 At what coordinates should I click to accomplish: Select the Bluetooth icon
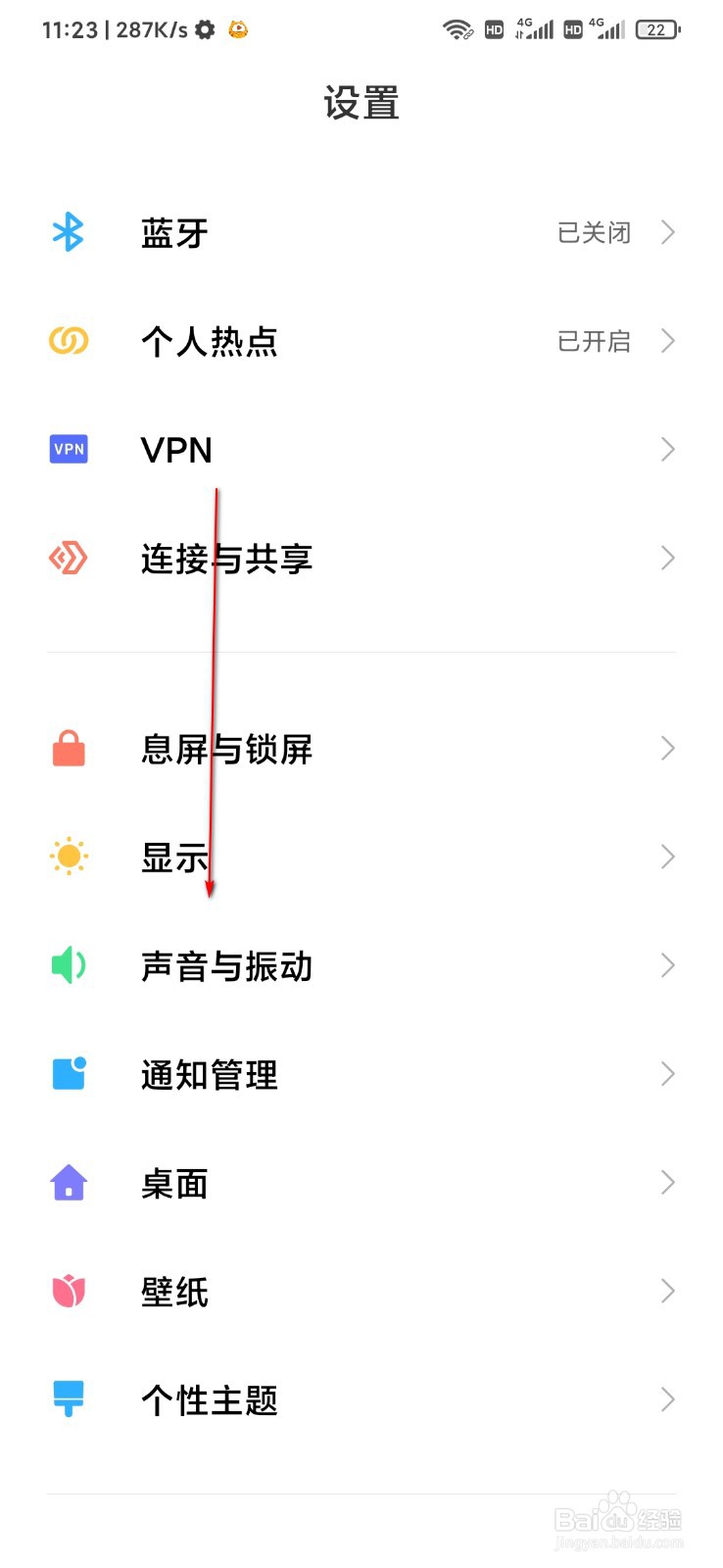67,232
